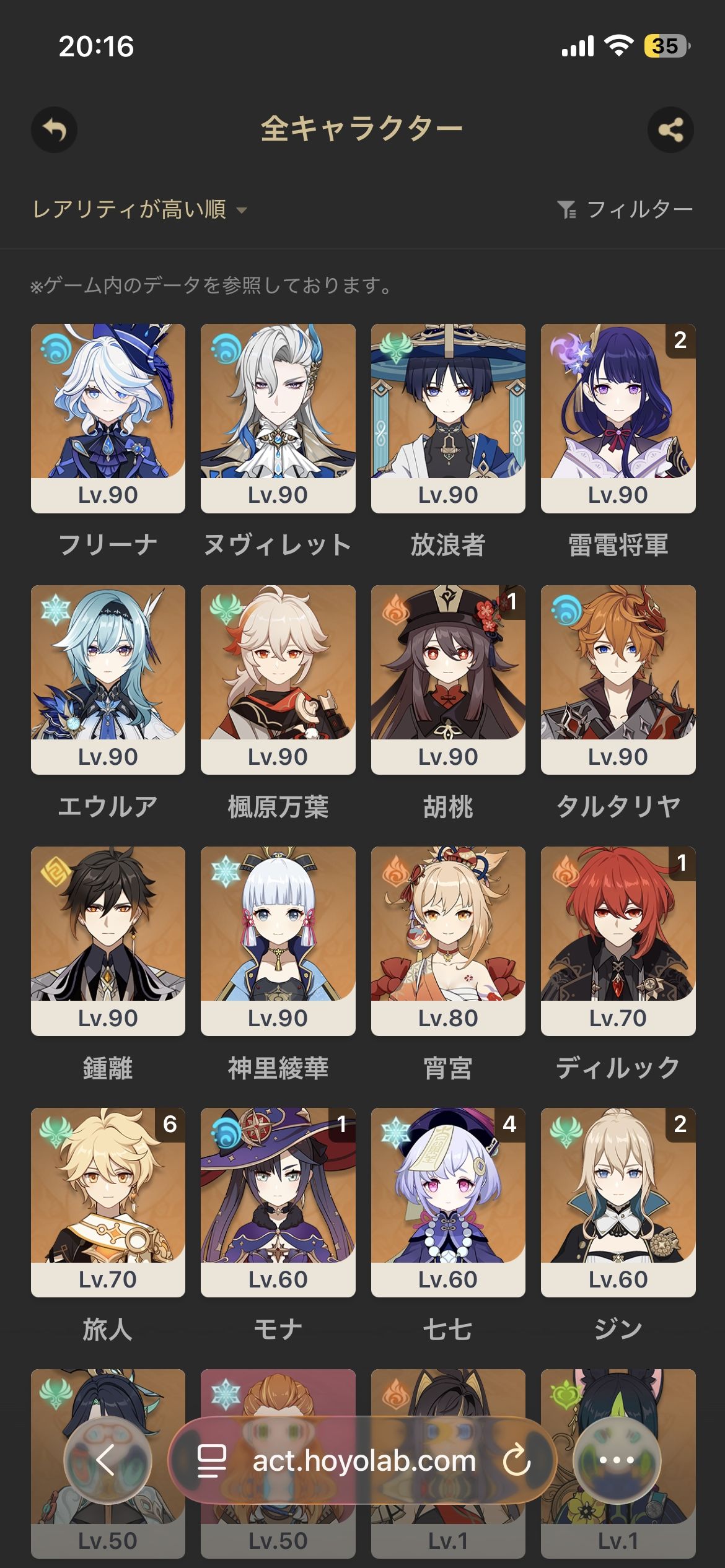Select the ヌヴィレット character card
This screenshot has height=1568, width=725.
[x=278, y=418]
